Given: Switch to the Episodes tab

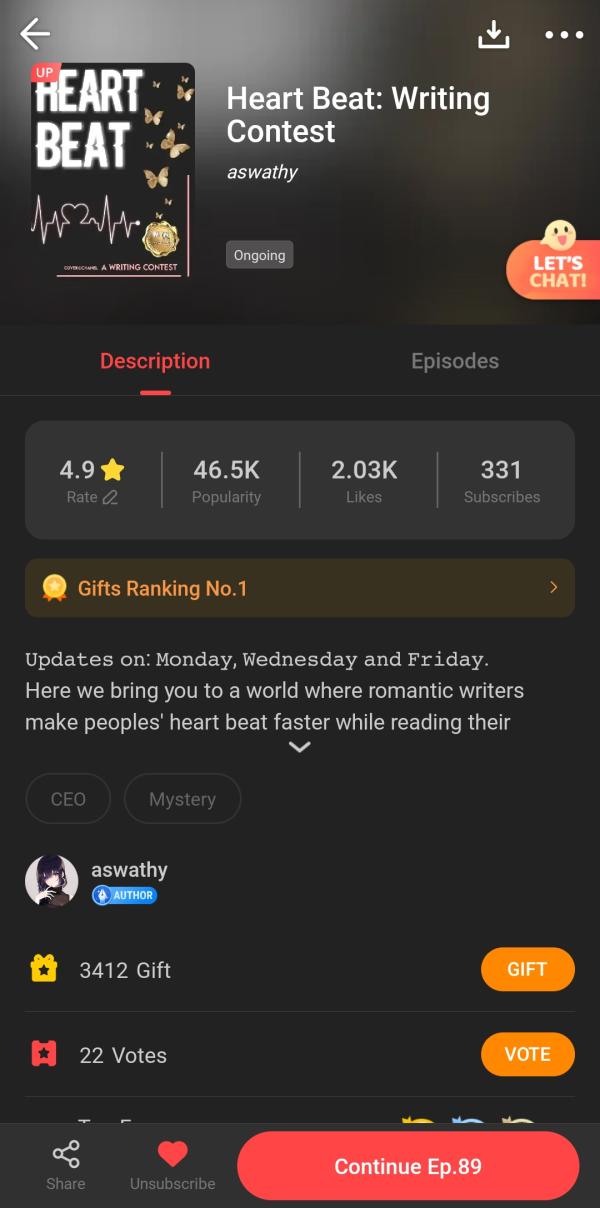Looking at the screenshot, I should (454, 361).
